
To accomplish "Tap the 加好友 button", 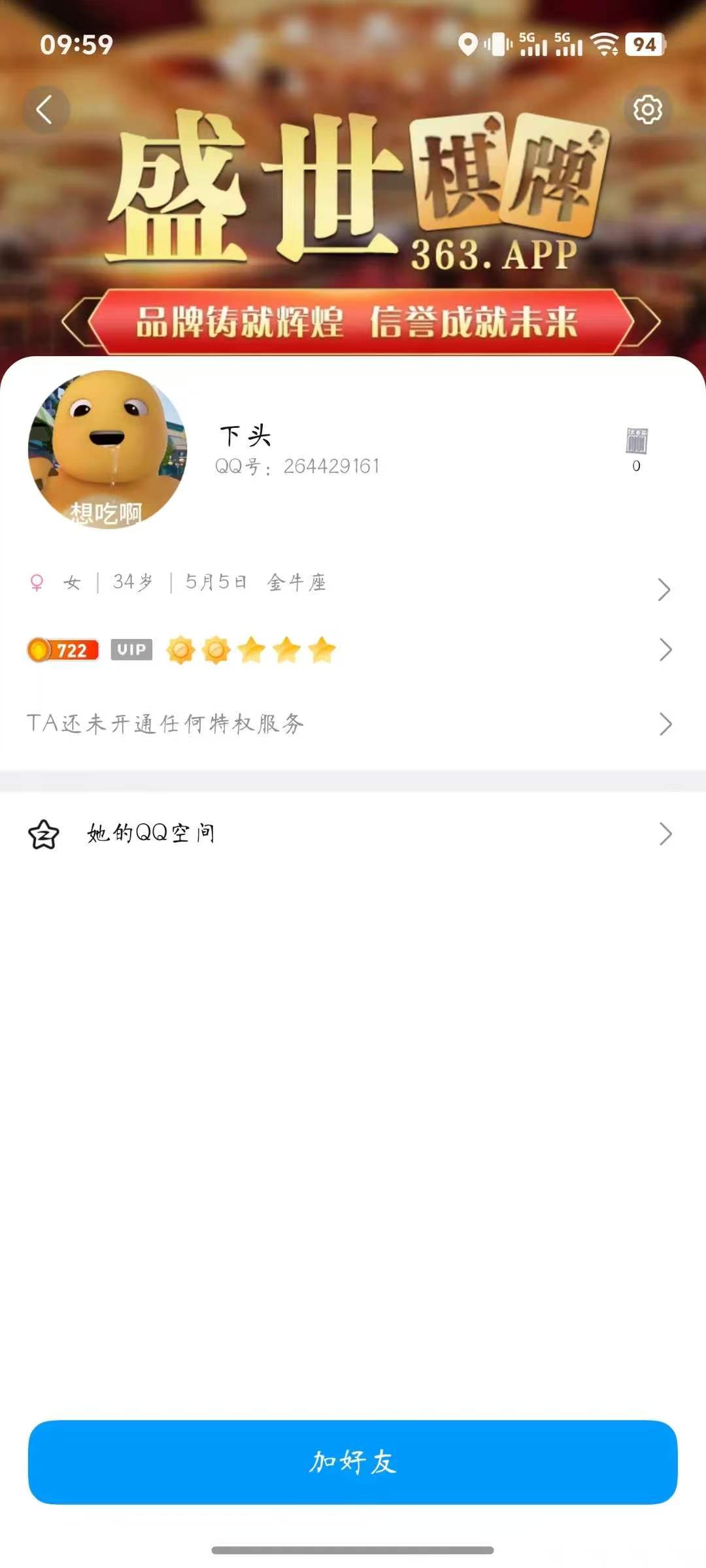I will (353, 1462).
